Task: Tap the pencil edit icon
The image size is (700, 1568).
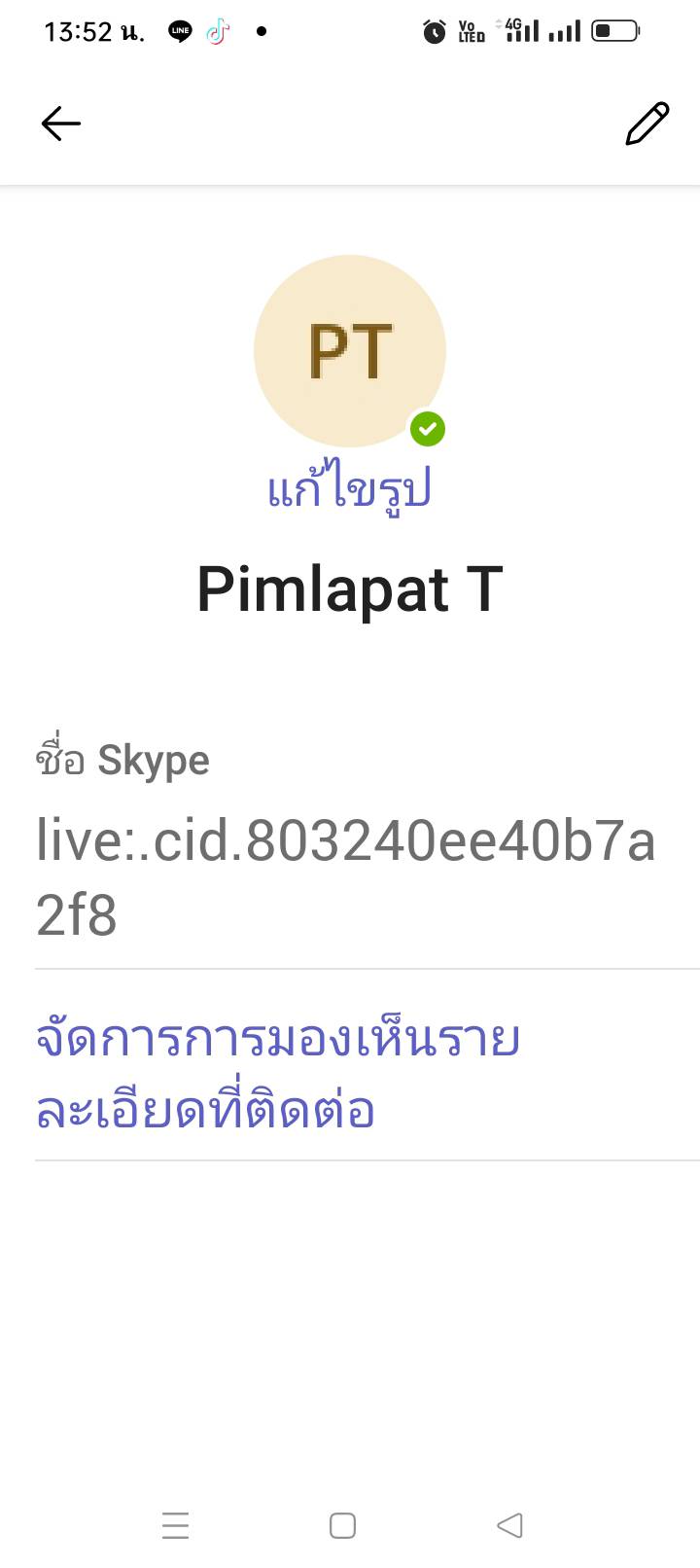Action: 647,124
